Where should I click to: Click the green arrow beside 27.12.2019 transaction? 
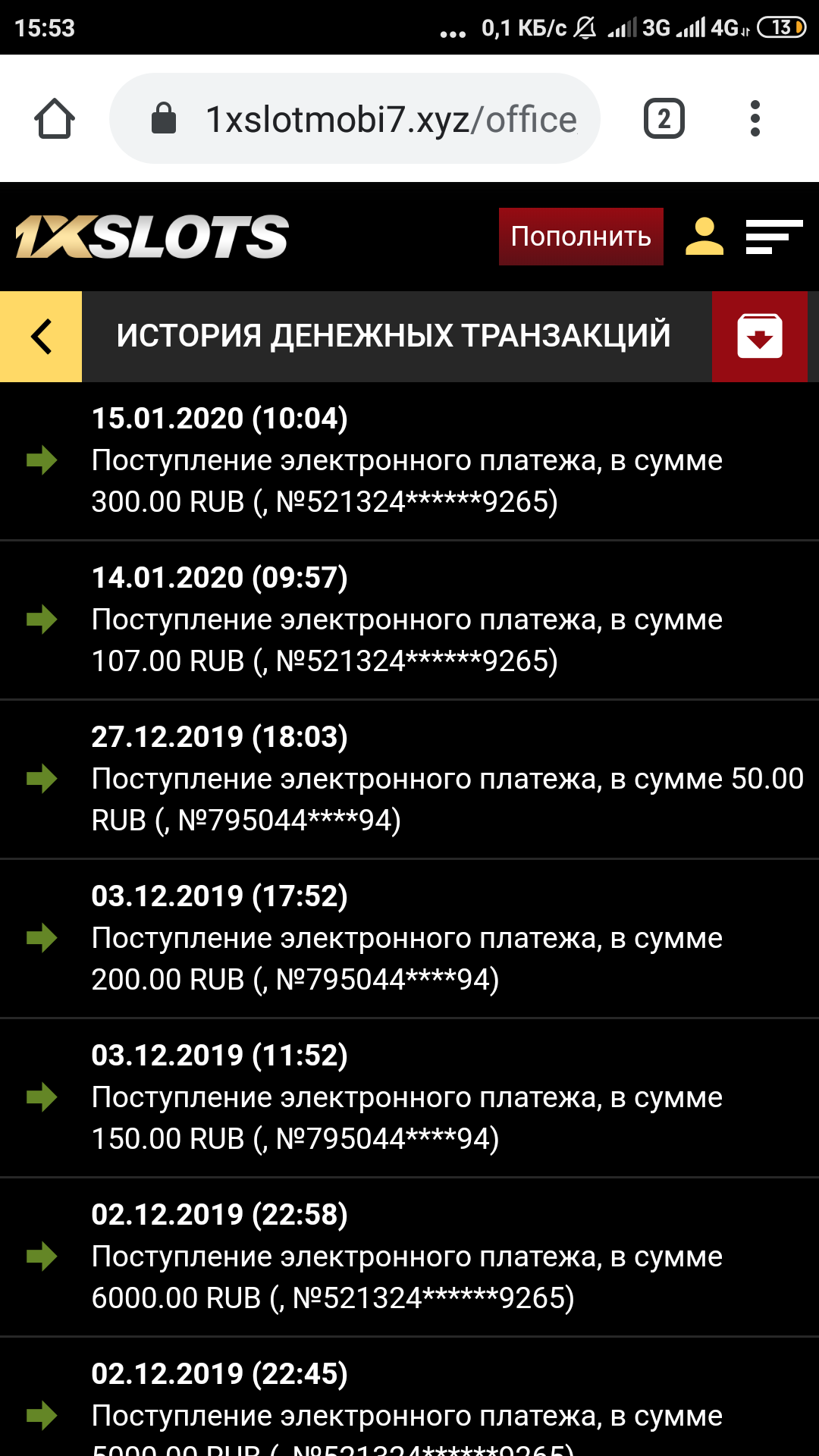pos(40,778)
